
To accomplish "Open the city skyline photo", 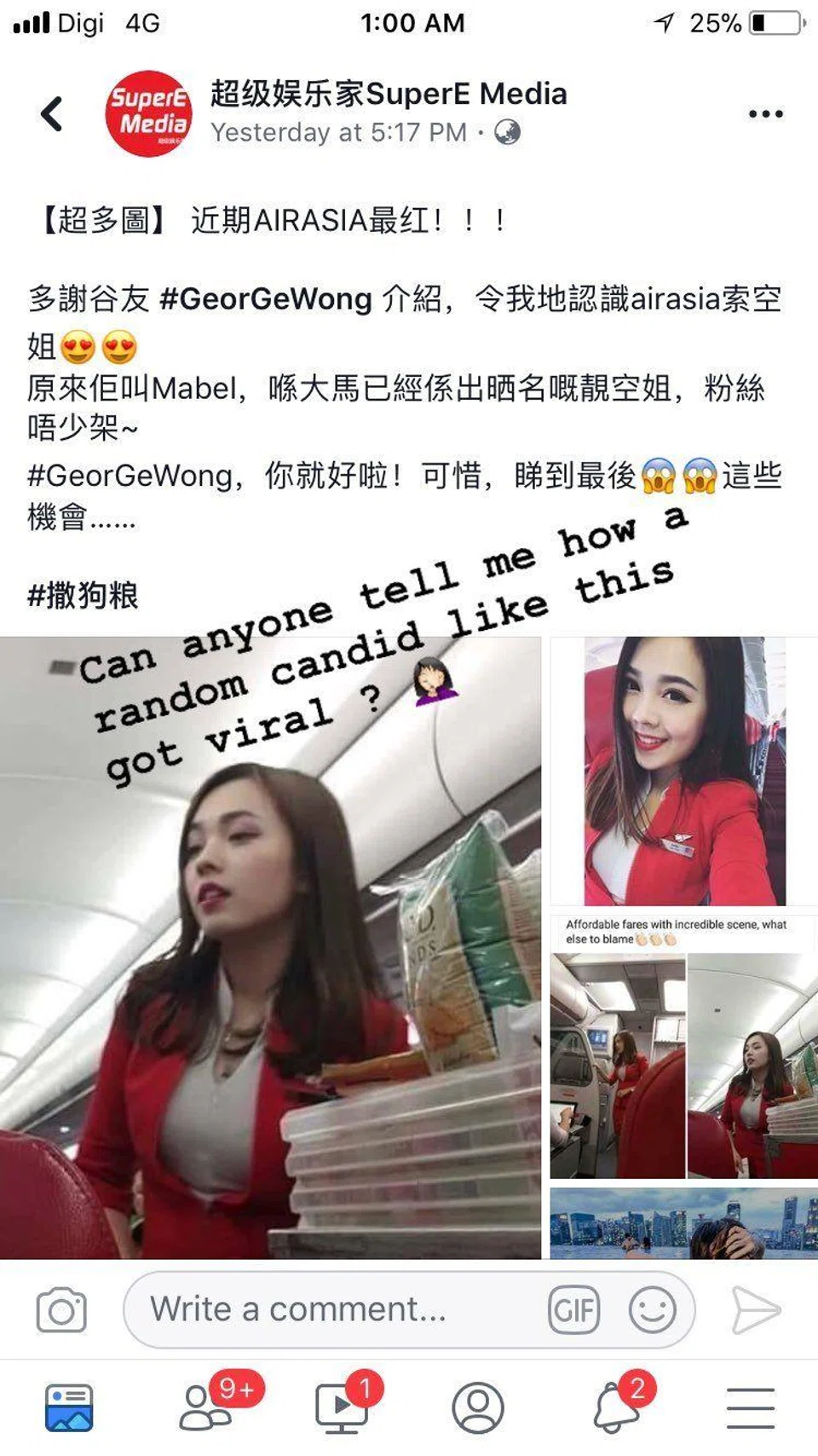I will click(683, 1223).
